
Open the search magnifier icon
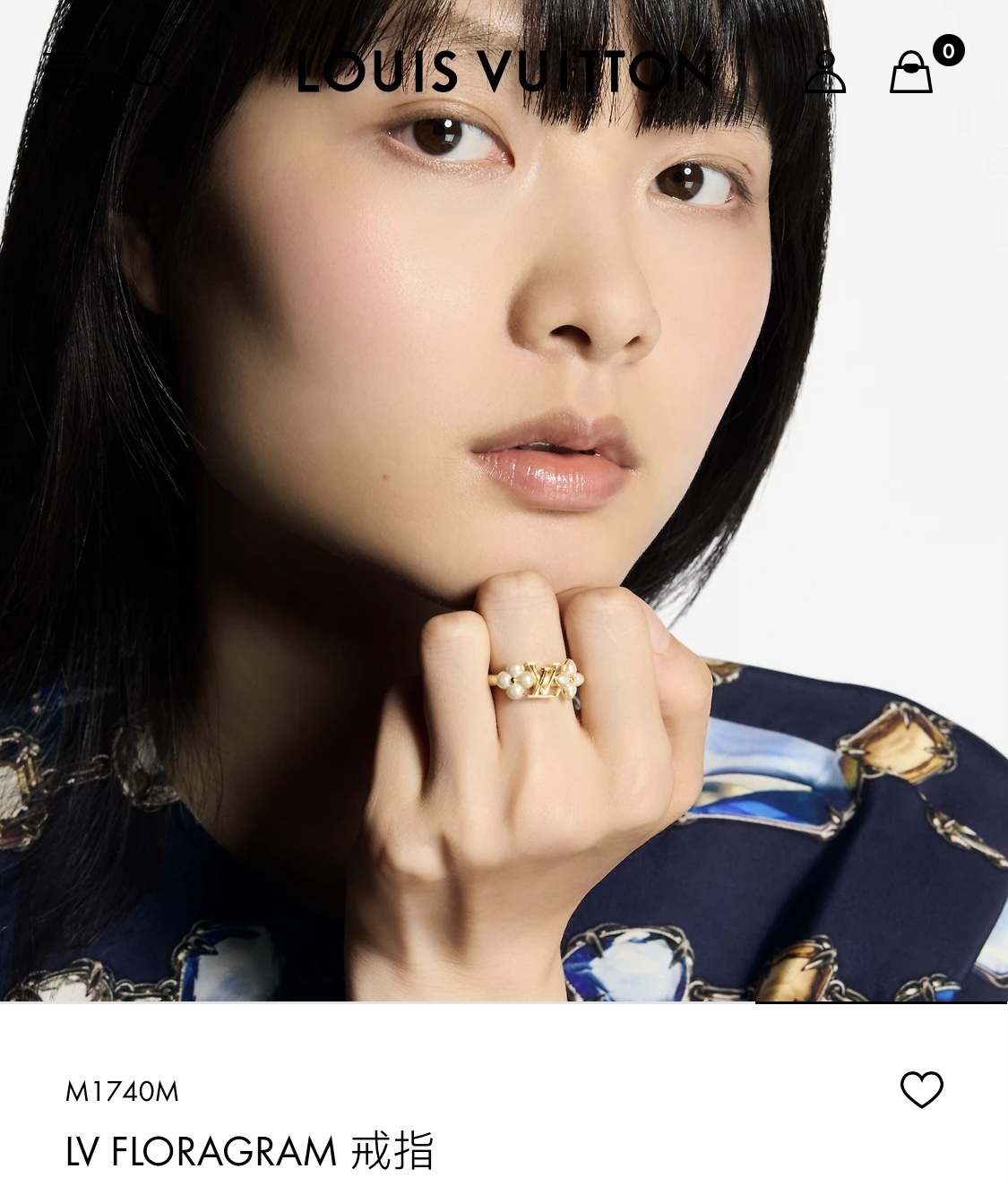pos(149,70)
